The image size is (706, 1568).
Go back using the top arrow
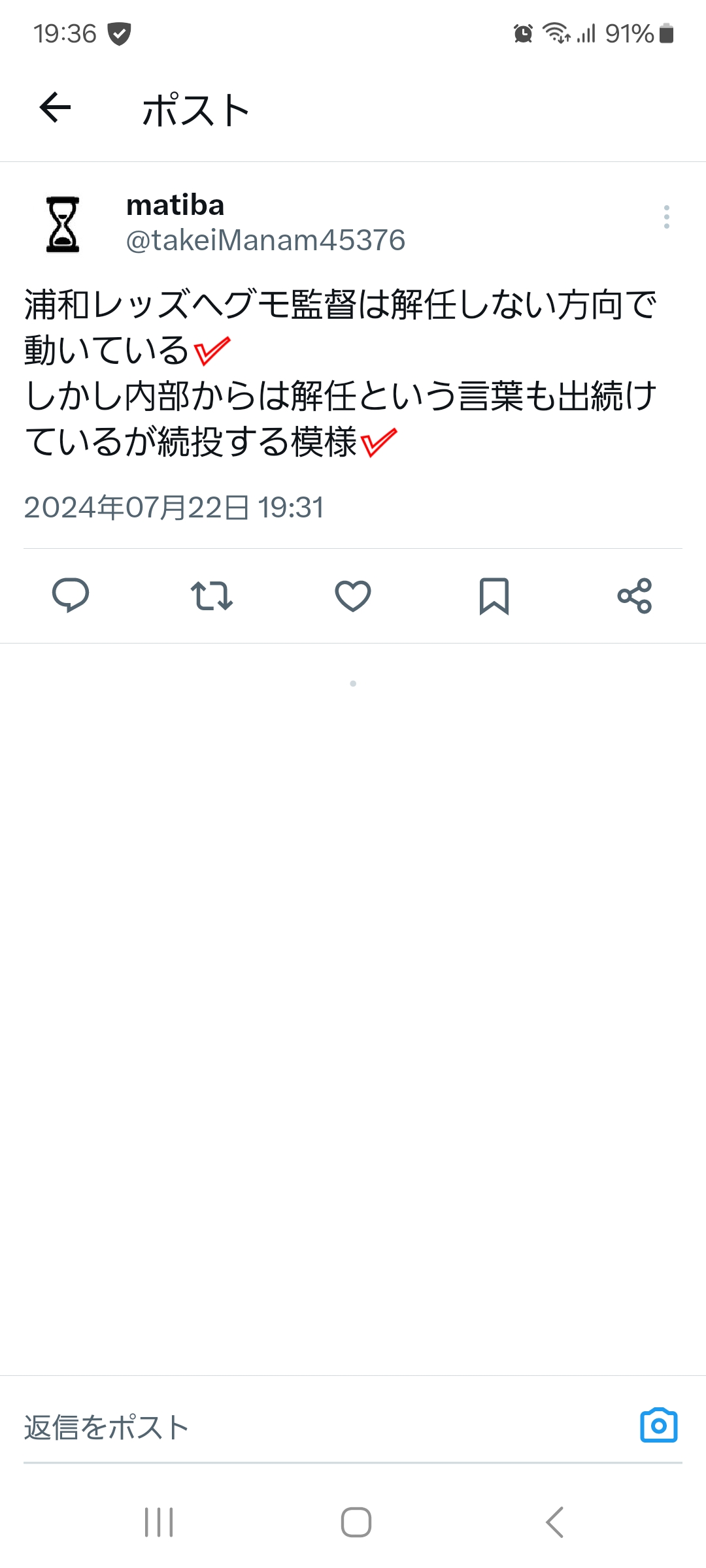(55, 108)
